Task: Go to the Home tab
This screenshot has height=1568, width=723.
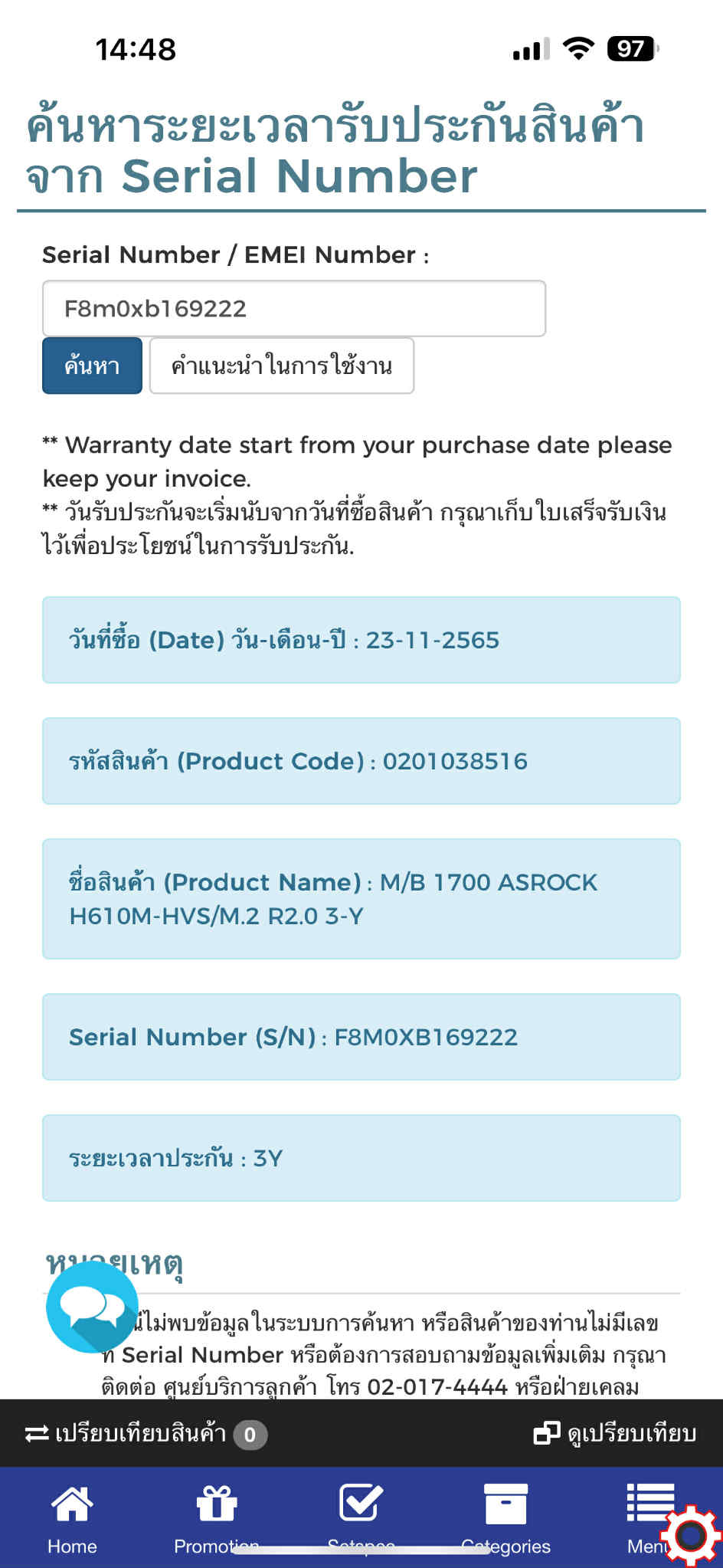Action: click(x=72, y=1519)
